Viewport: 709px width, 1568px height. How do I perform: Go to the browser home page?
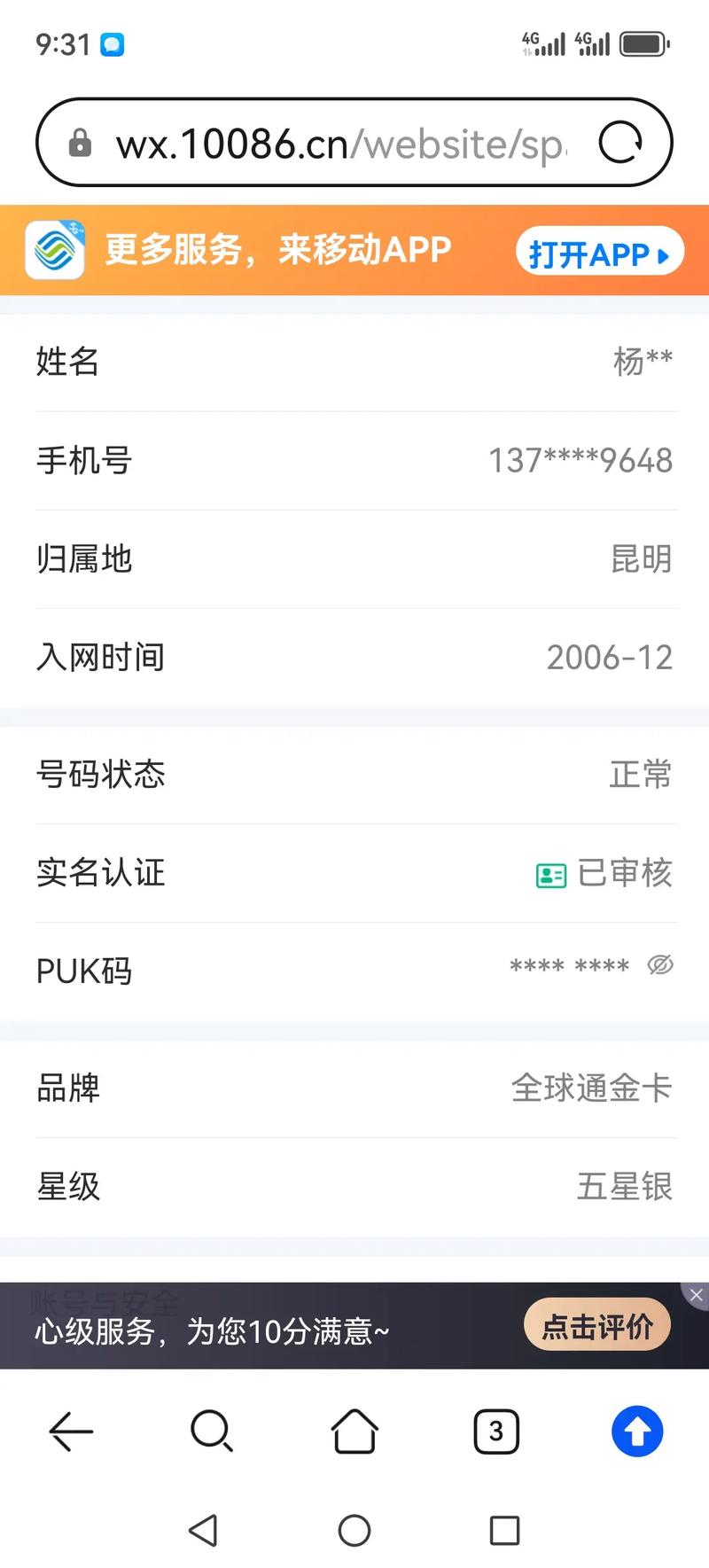354,1431
